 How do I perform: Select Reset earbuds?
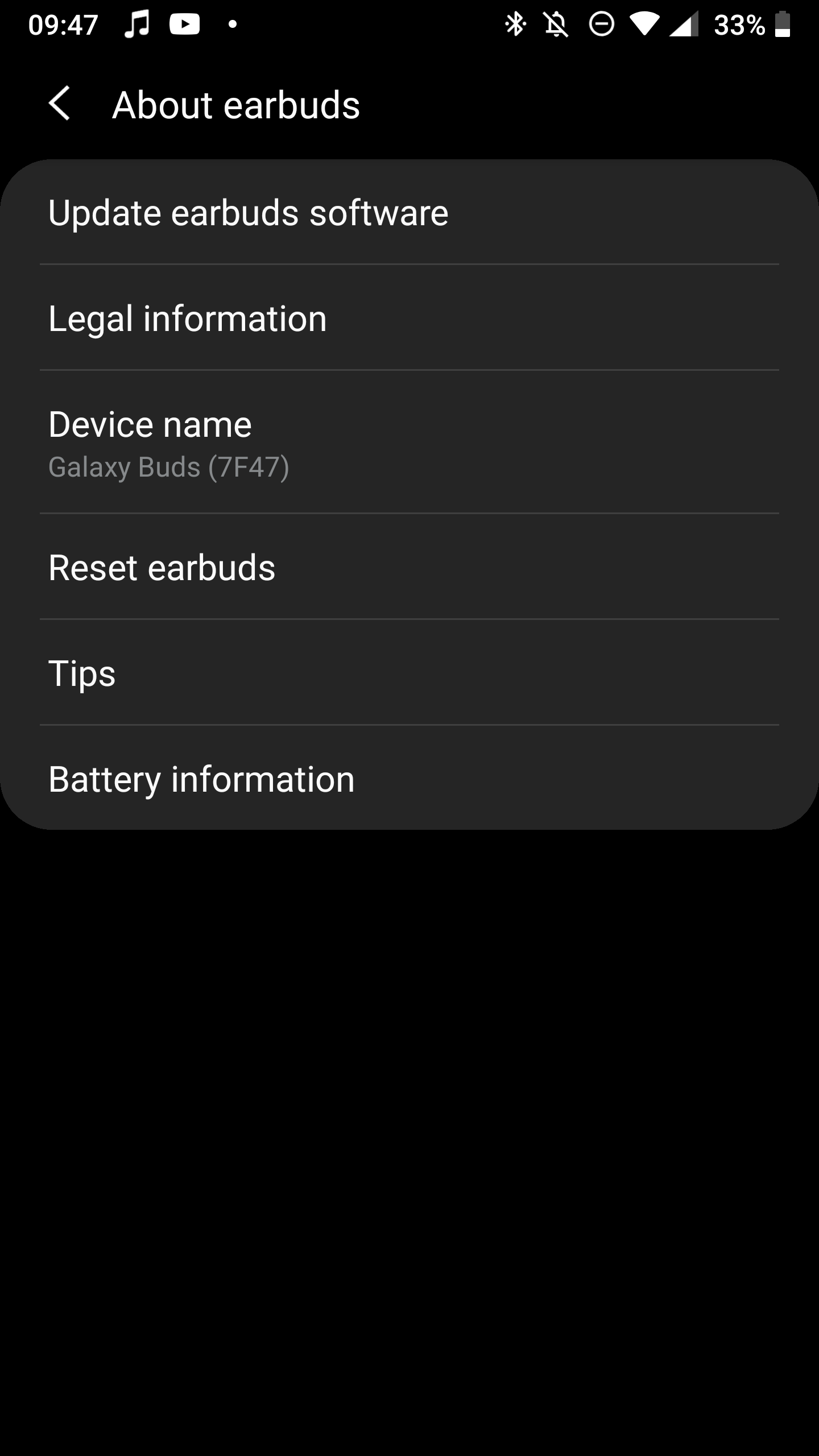click(x=409, y=566)
